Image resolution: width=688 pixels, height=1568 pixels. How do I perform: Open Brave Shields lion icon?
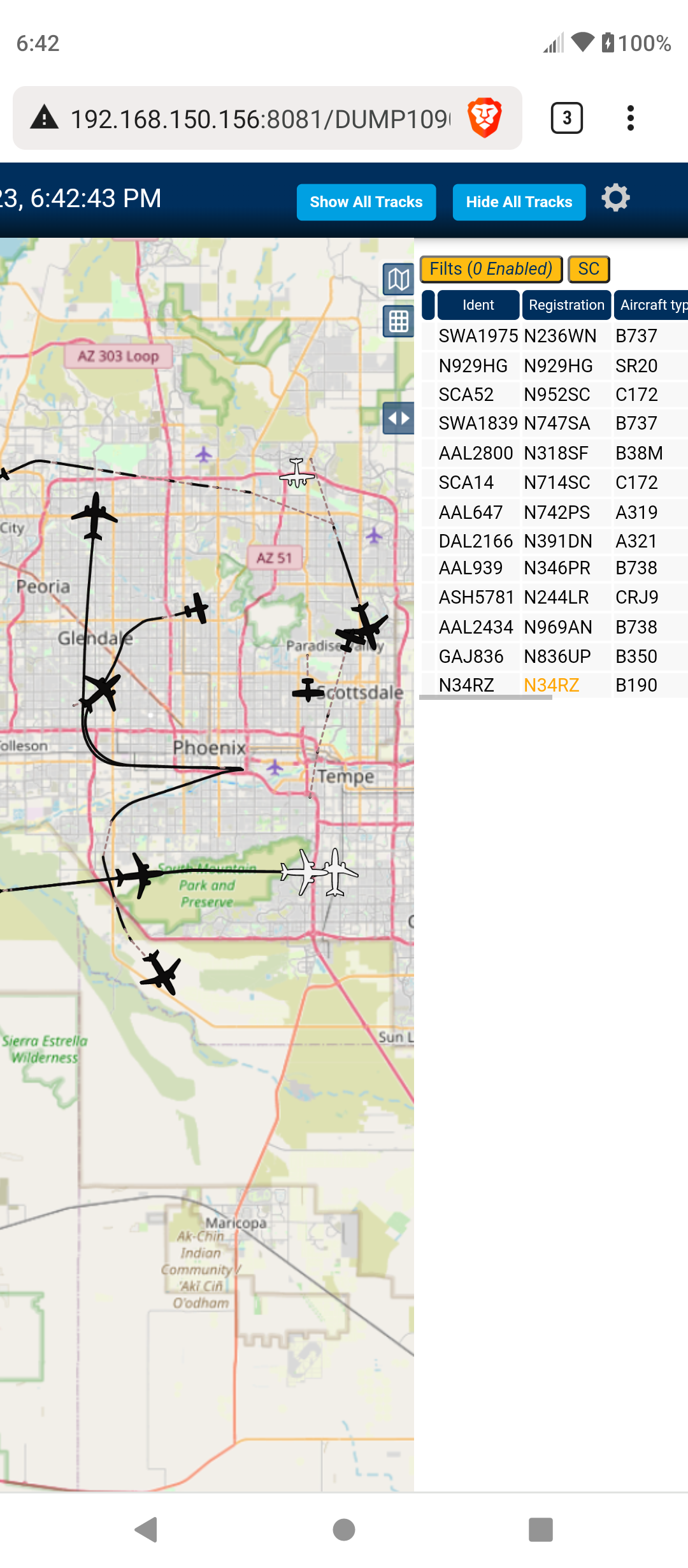[485, 118]
